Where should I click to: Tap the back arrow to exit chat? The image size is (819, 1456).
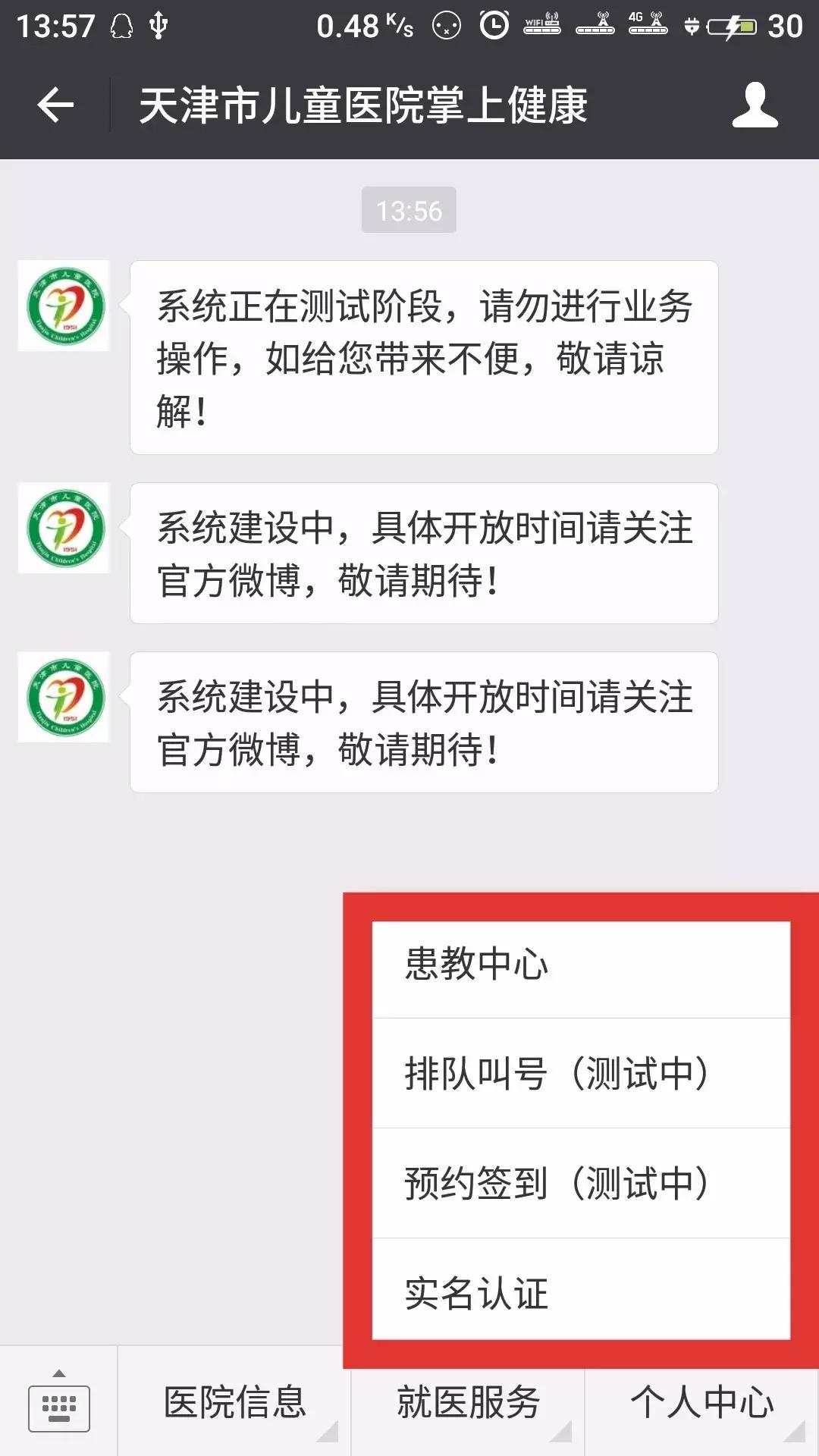(x=53, y=105)
